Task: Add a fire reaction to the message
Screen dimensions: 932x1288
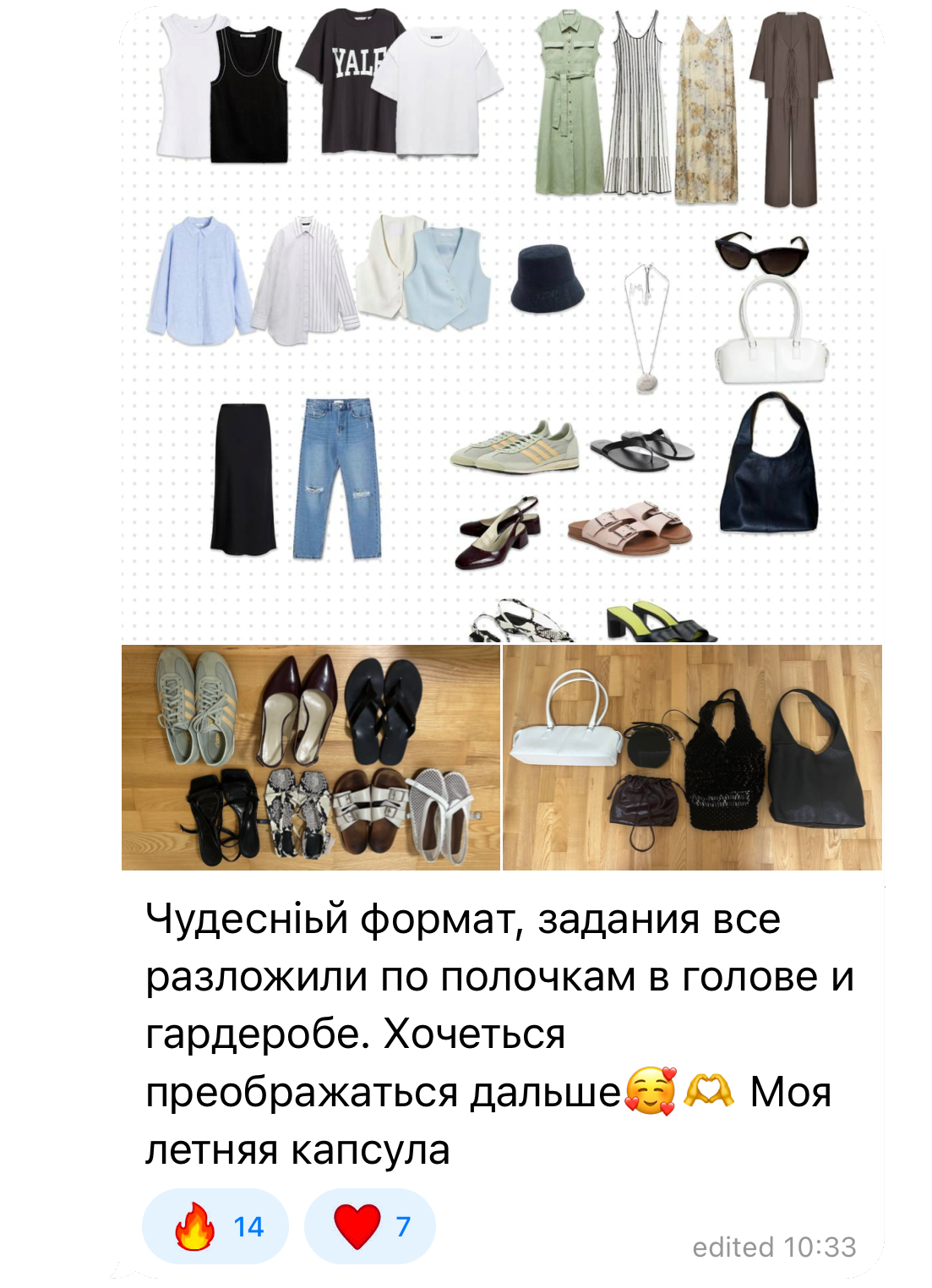Action: point(215,1226)
